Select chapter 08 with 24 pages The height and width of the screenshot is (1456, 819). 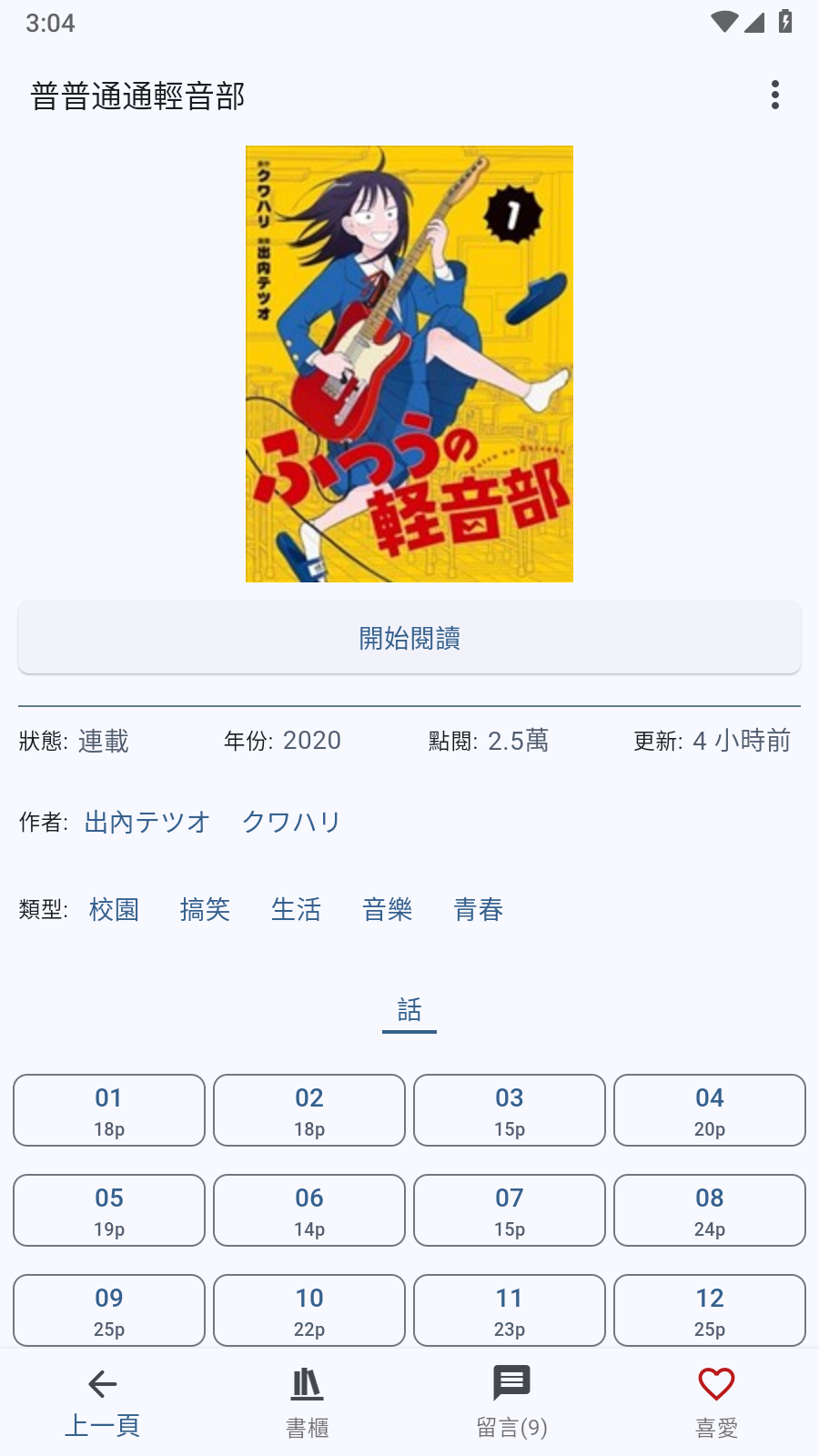709,1210
